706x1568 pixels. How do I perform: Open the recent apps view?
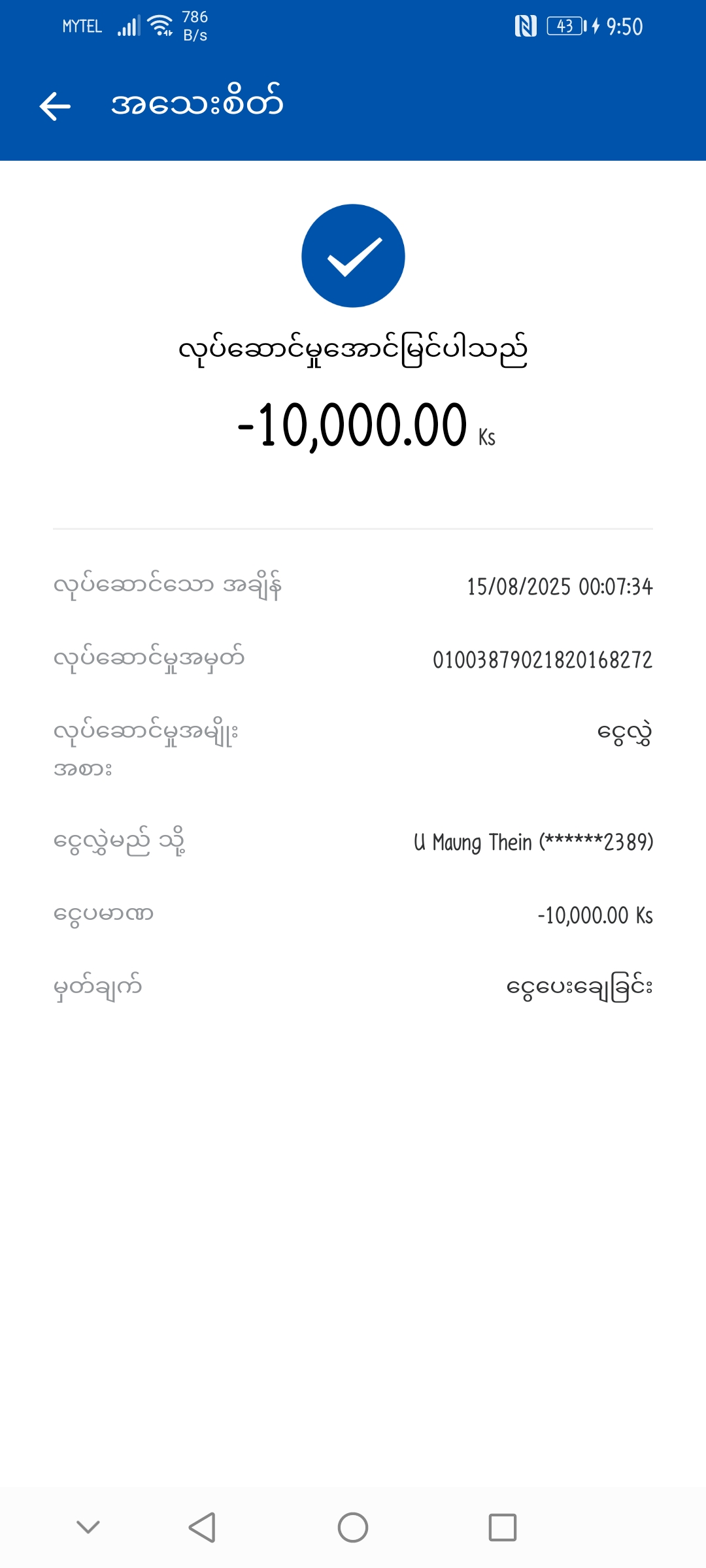tap(503, 1527)
